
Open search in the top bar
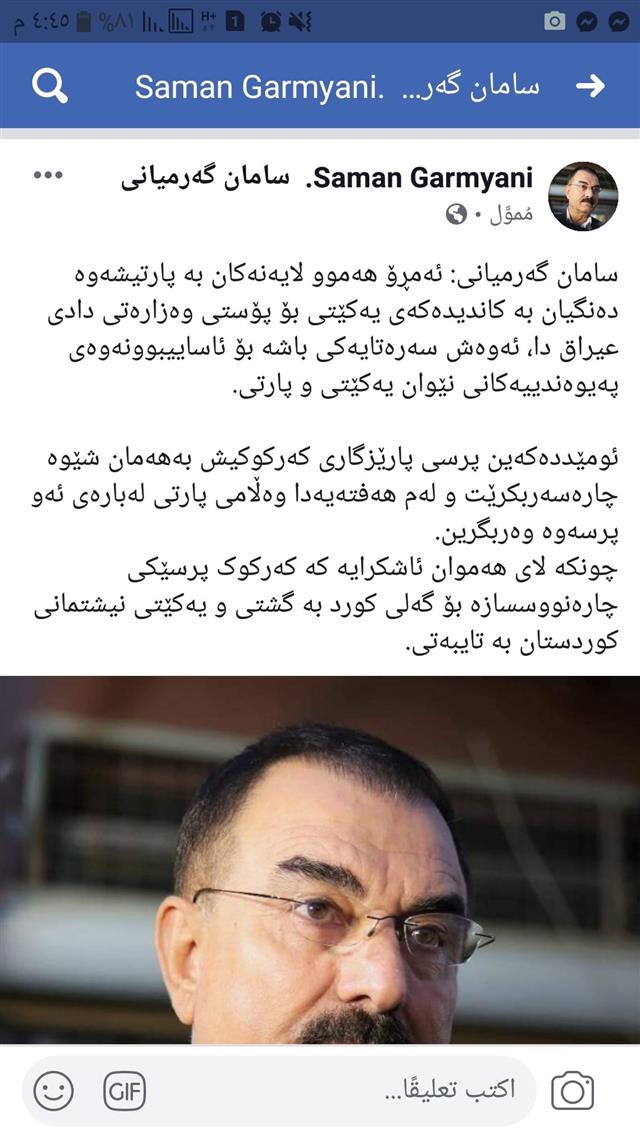click(x=49, y=86)
